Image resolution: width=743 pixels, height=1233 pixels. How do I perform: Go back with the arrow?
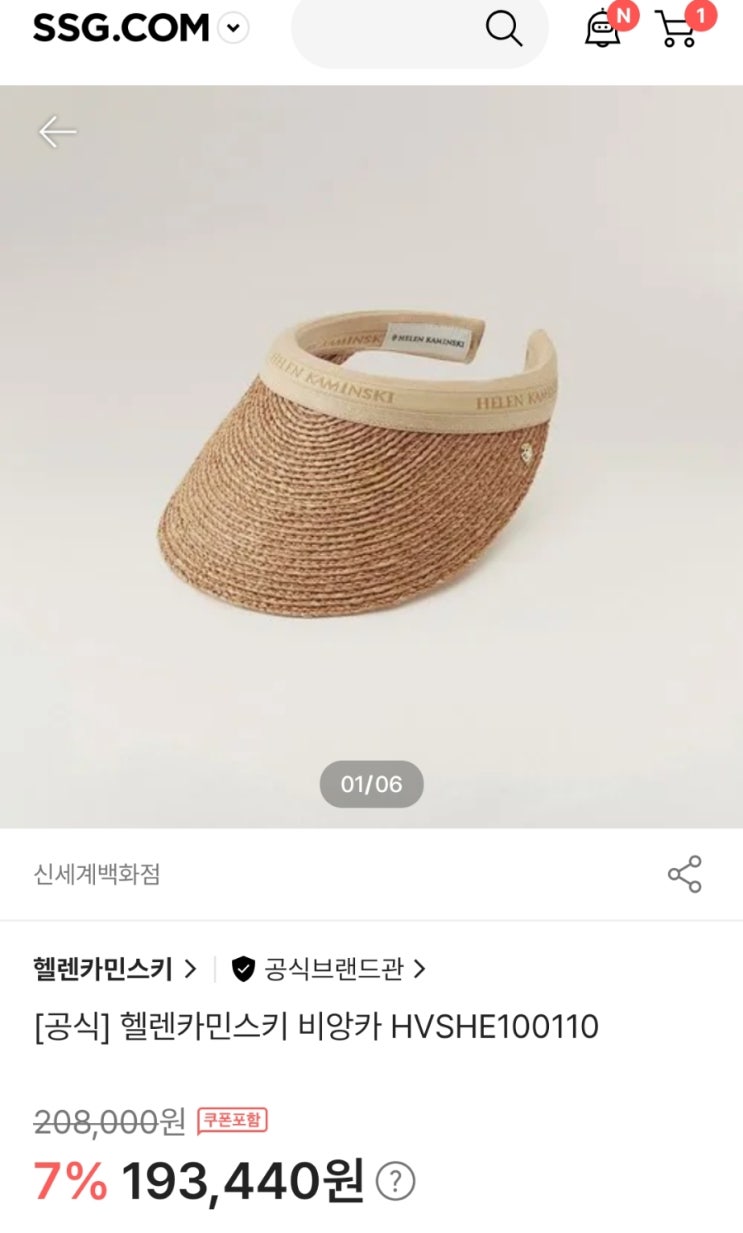[x=58, y=131]
